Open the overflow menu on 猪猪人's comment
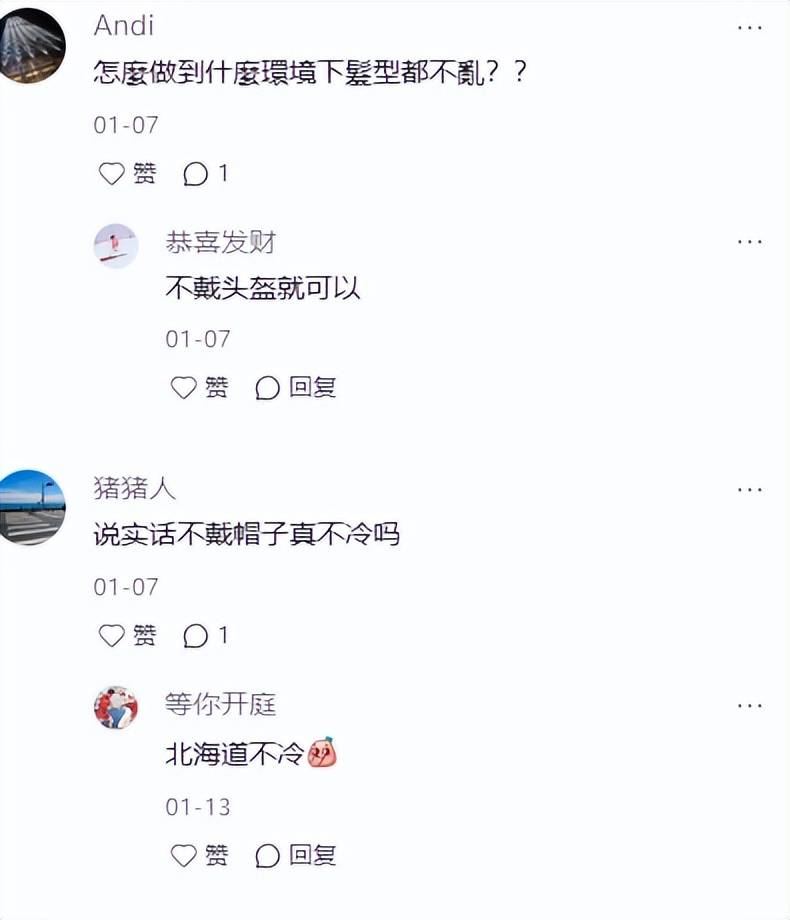This screenshot has height=920, width=790. pos(749,490)
